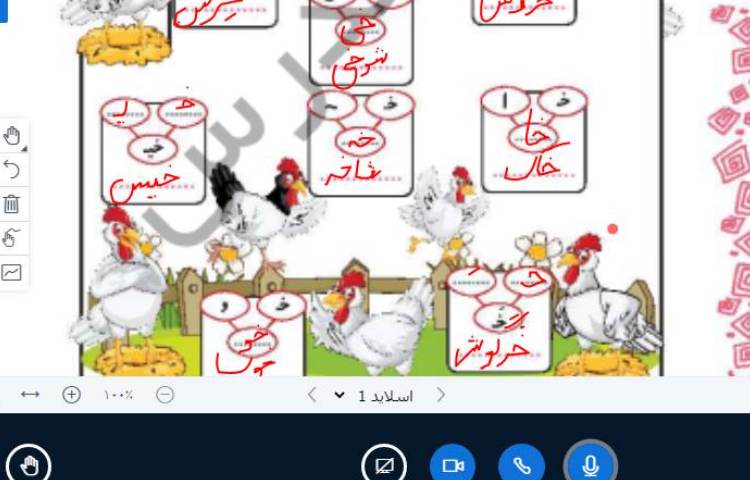
Task: Toggle multi-user whiteboard mode
Action: (12, 238)
